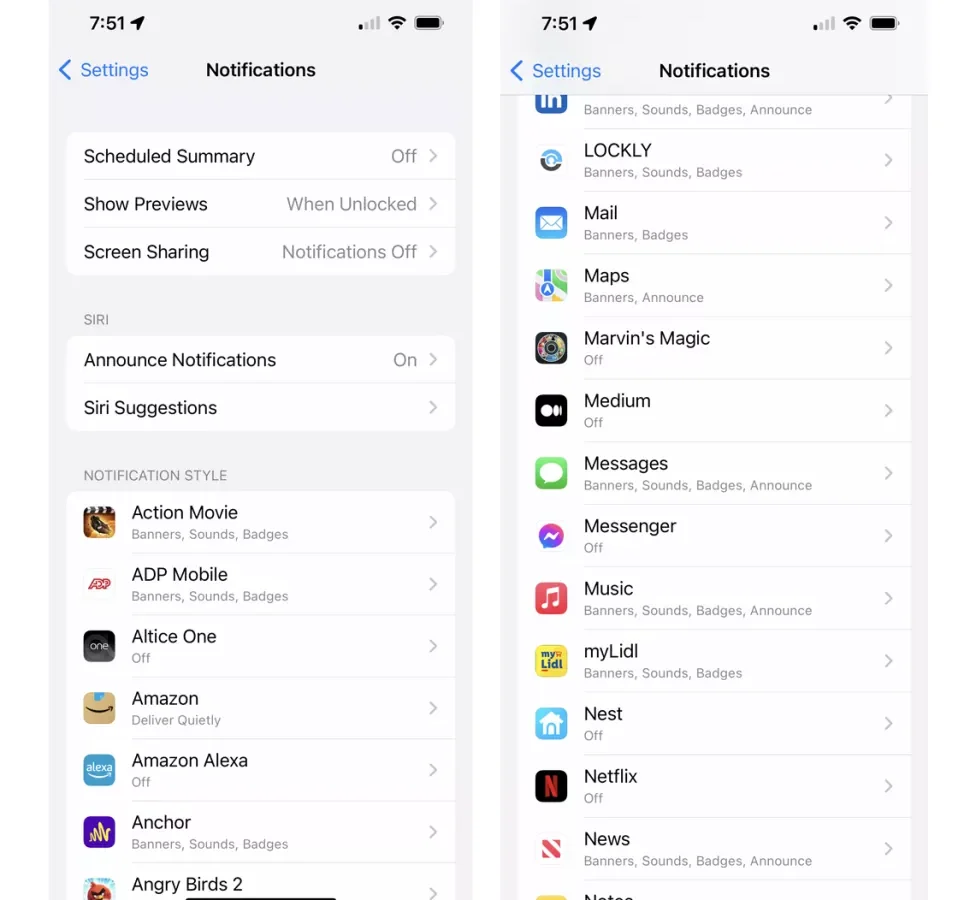View Anchor notification settings
The width and height of the screenshot is (970, 900).
point(260,832)
